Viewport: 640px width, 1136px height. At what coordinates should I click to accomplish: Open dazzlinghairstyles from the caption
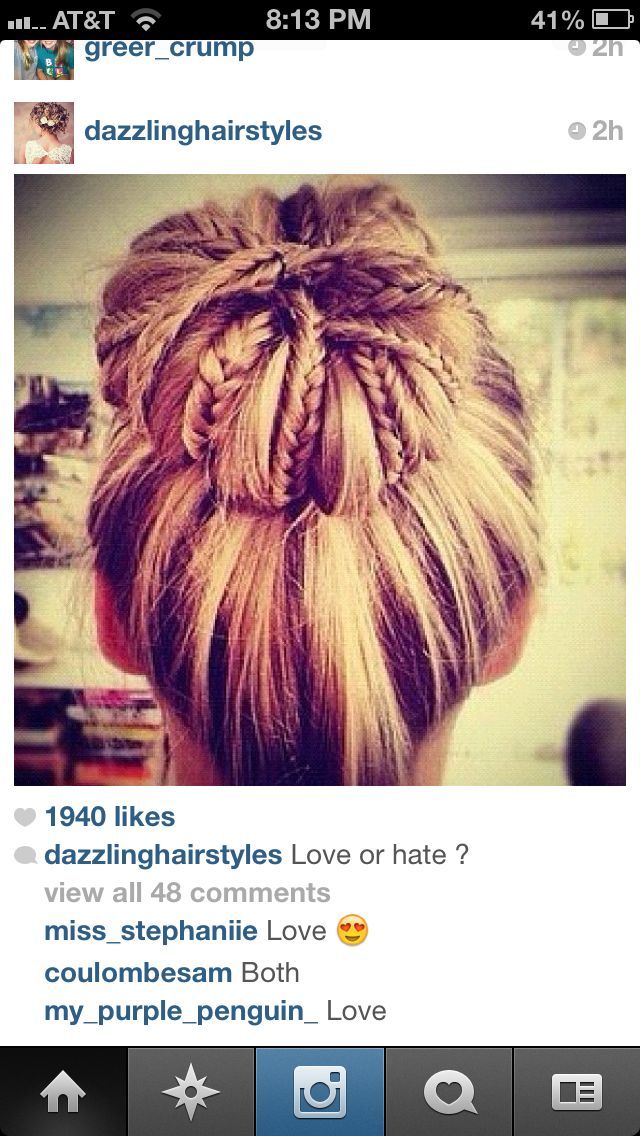163,855
